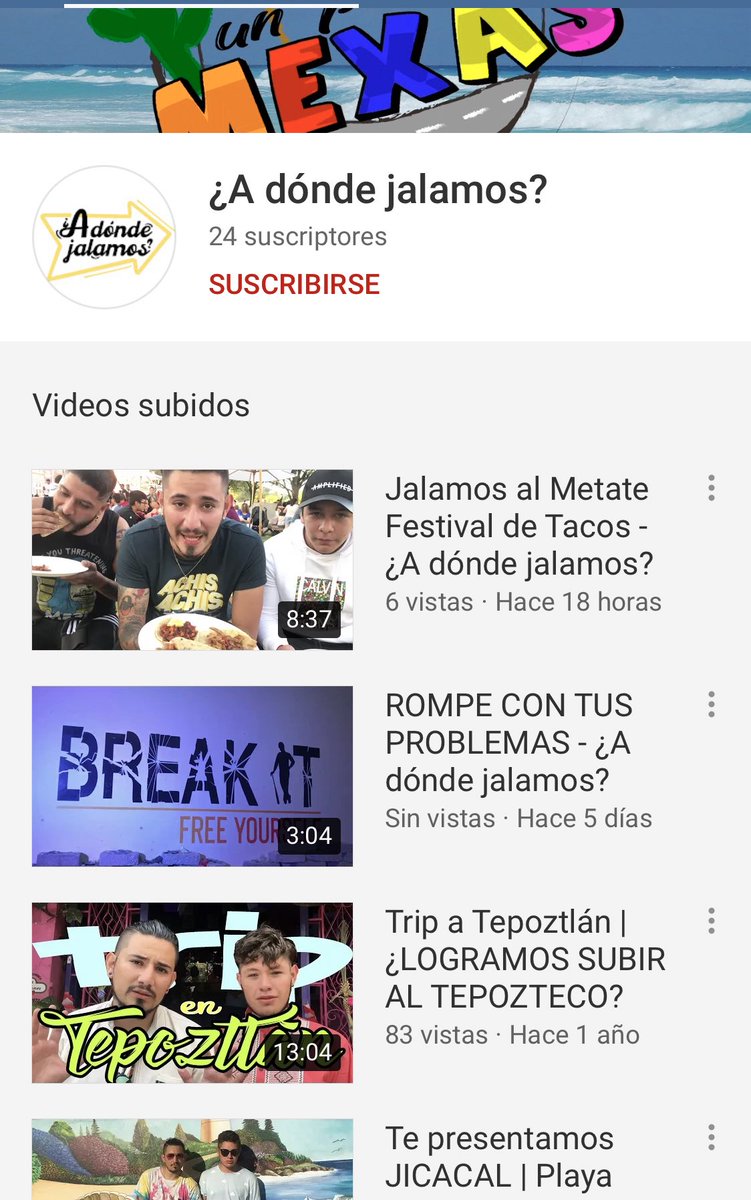Open the Te presentamos JICACAL video
This screenshot has height=1200, width=751.
pos(192,1160)
